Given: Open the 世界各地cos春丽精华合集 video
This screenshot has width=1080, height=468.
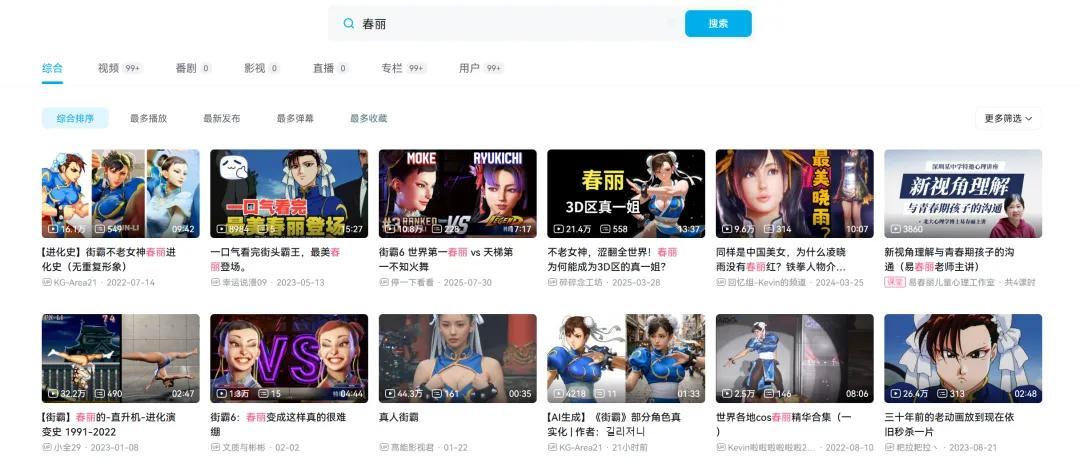Looking at the screenshot, I should pos(794,358).
